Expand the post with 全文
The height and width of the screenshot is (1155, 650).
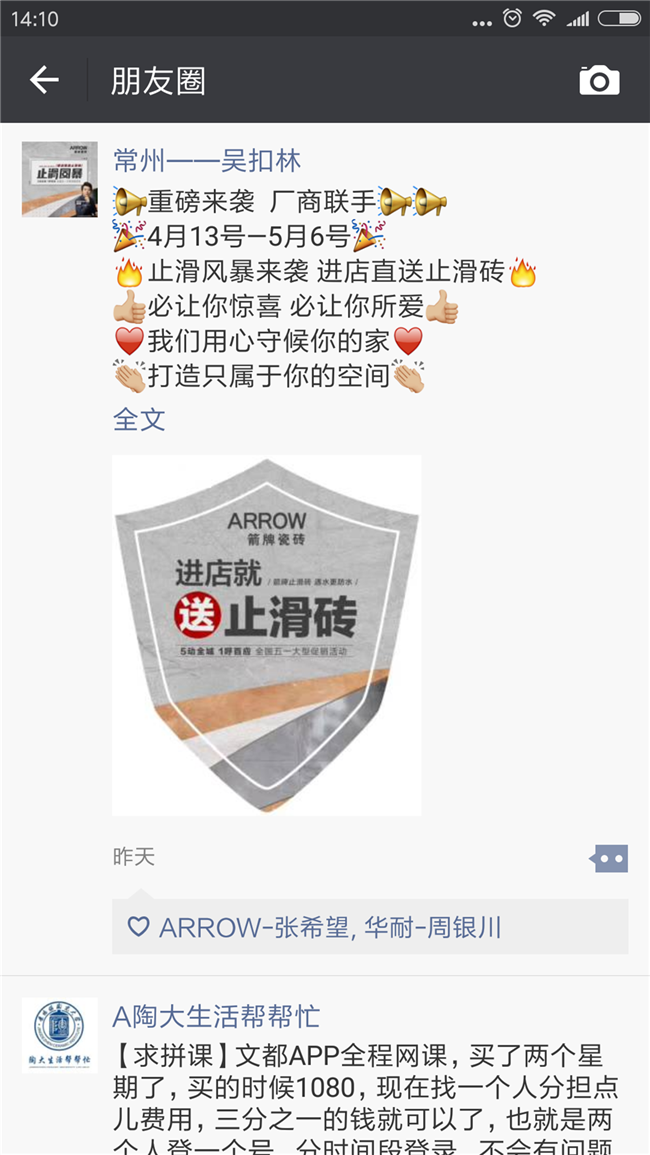(139, 419)
